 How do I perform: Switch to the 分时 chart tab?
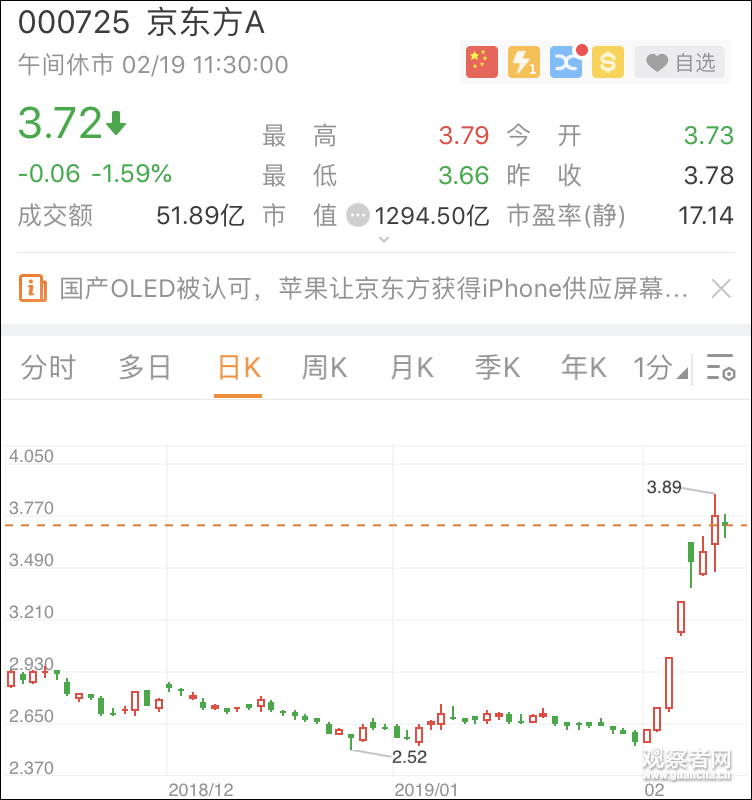tap(47, 368)
